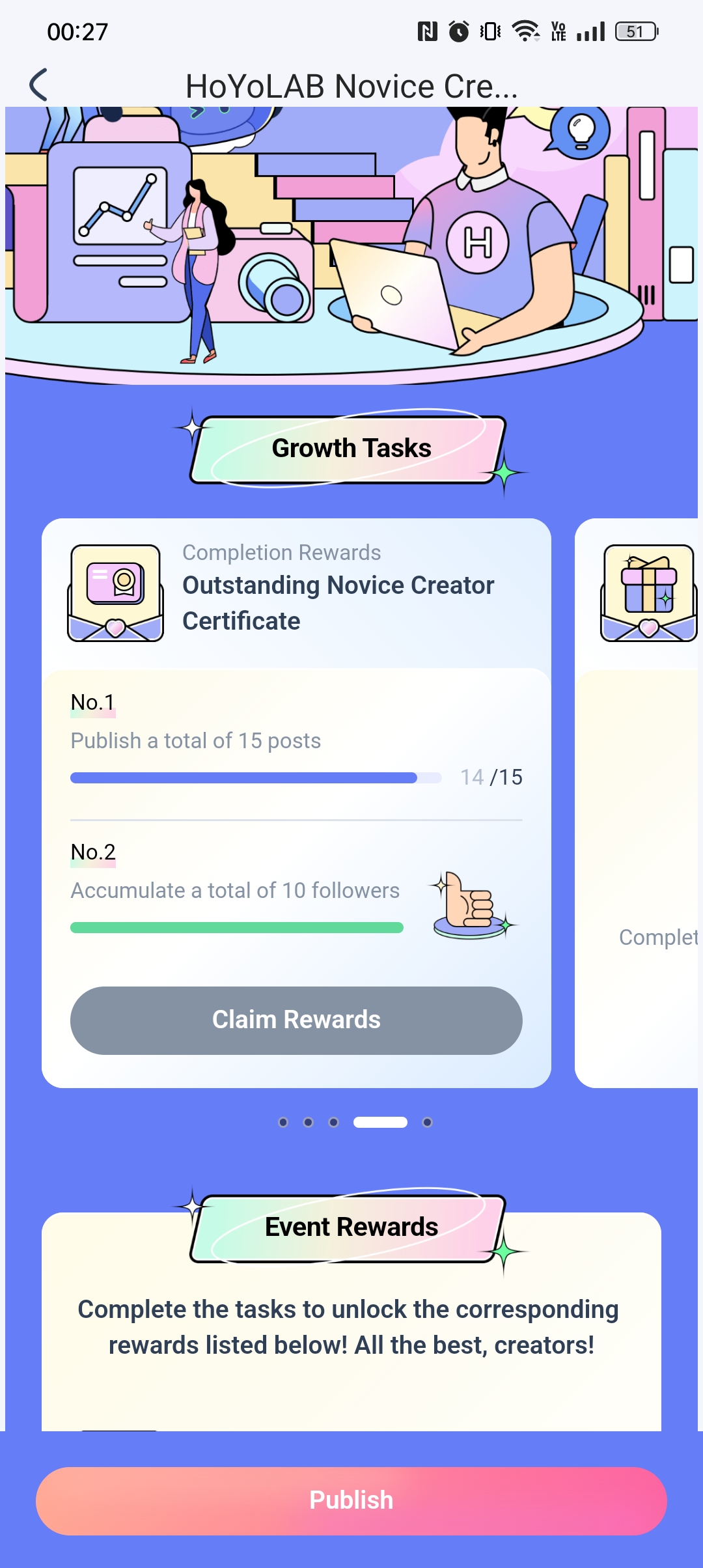Tap the pink Publish button
Viewport: 703px width, 1568px height.
[351, 1500]
